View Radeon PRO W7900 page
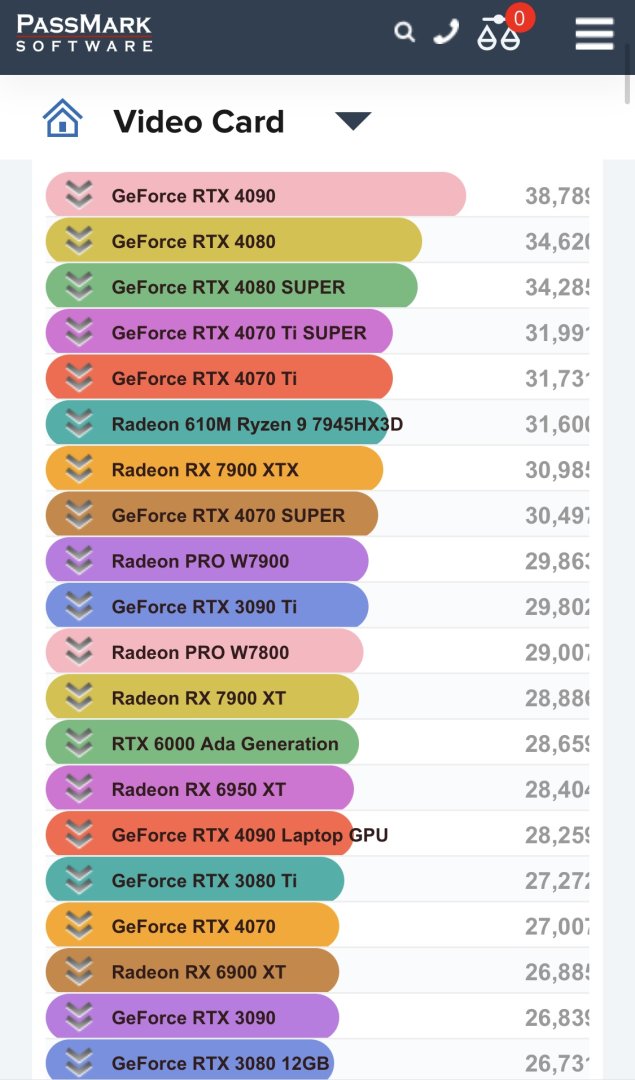Viewport: 635px width, 1080px height. (x=200, y=561)
